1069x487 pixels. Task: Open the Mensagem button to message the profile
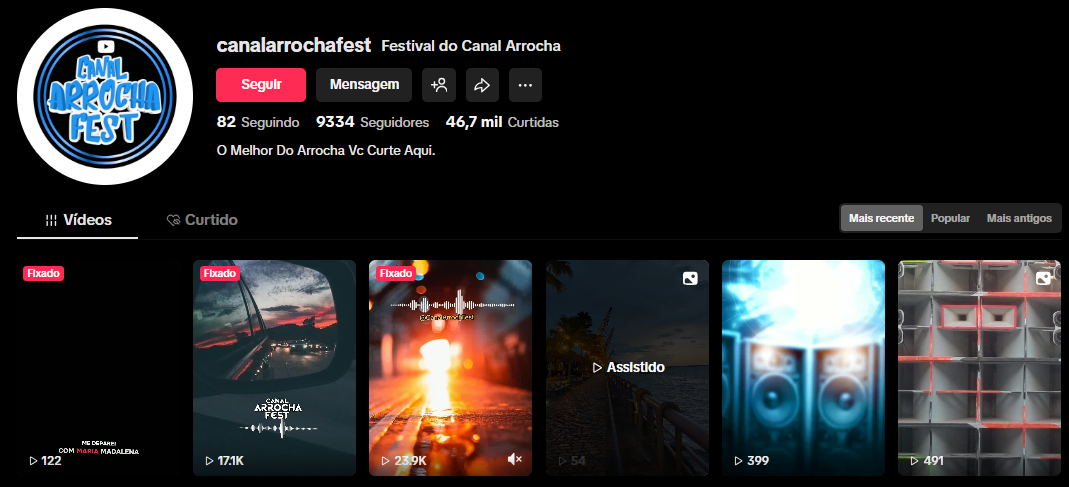tap(364, 85)
